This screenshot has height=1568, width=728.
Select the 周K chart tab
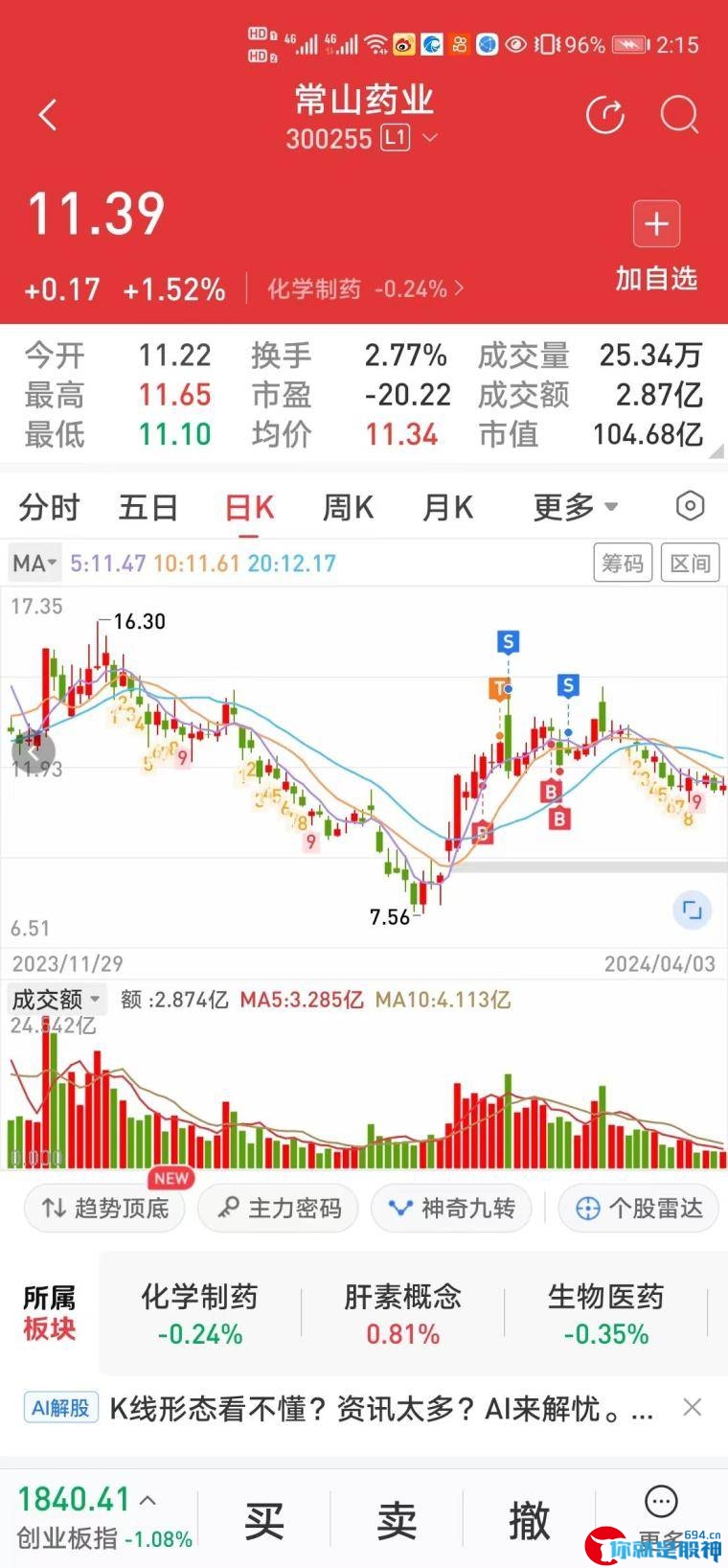[348, 507]
